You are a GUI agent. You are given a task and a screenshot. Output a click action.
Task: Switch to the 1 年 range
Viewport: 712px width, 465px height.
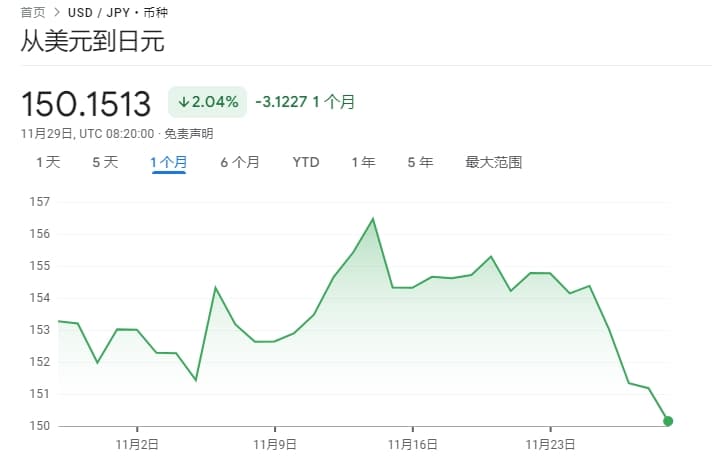click(x=363, y=162)
